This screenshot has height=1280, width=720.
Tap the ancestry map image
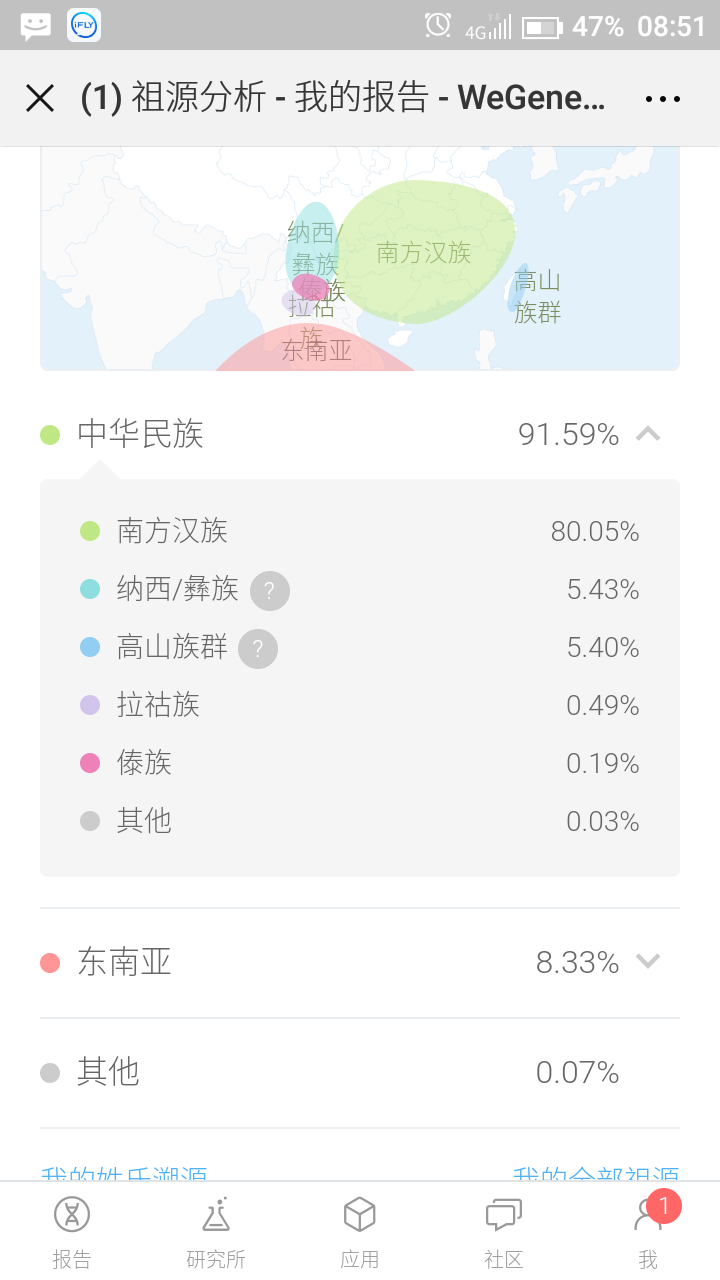[x=360, y=259]
